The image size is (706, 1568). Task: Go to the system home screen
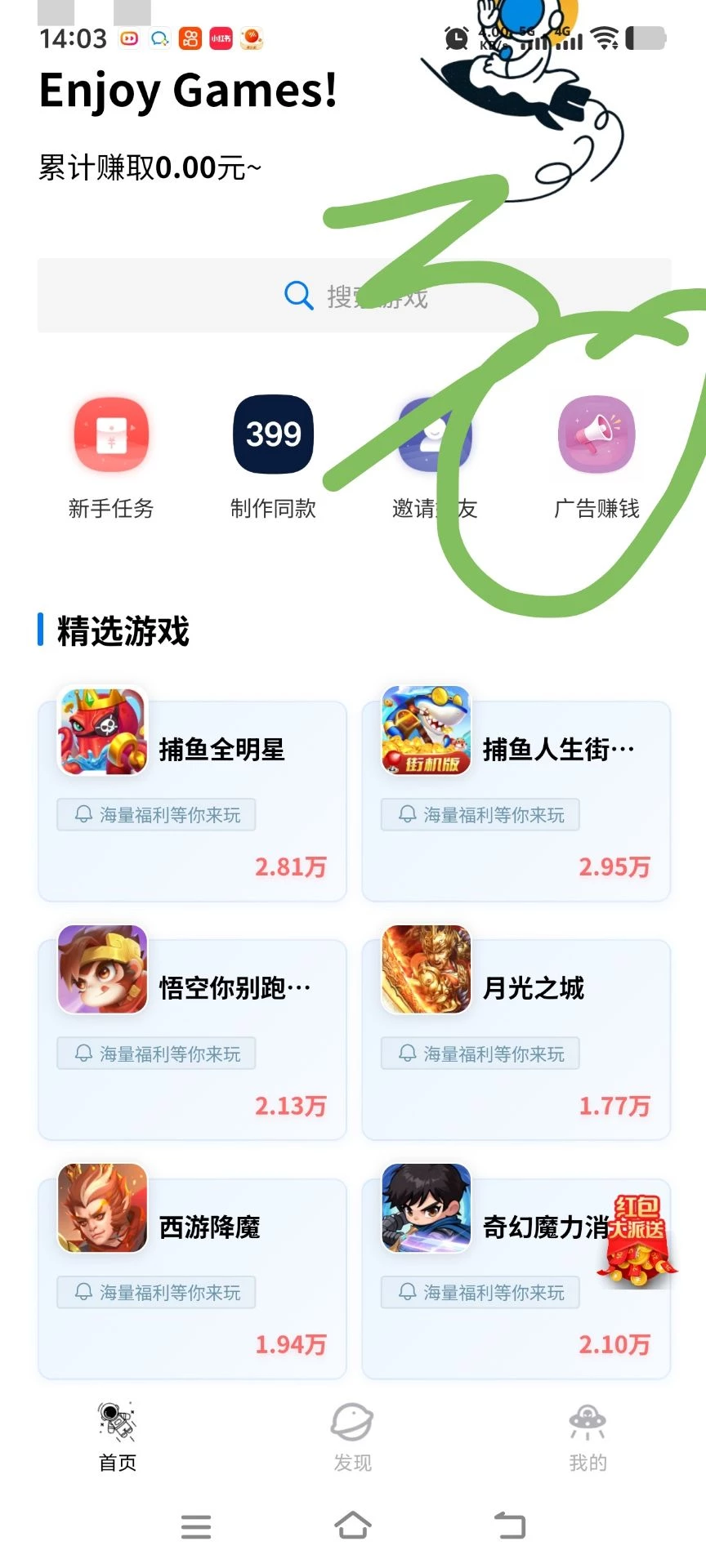(352, 1526)
